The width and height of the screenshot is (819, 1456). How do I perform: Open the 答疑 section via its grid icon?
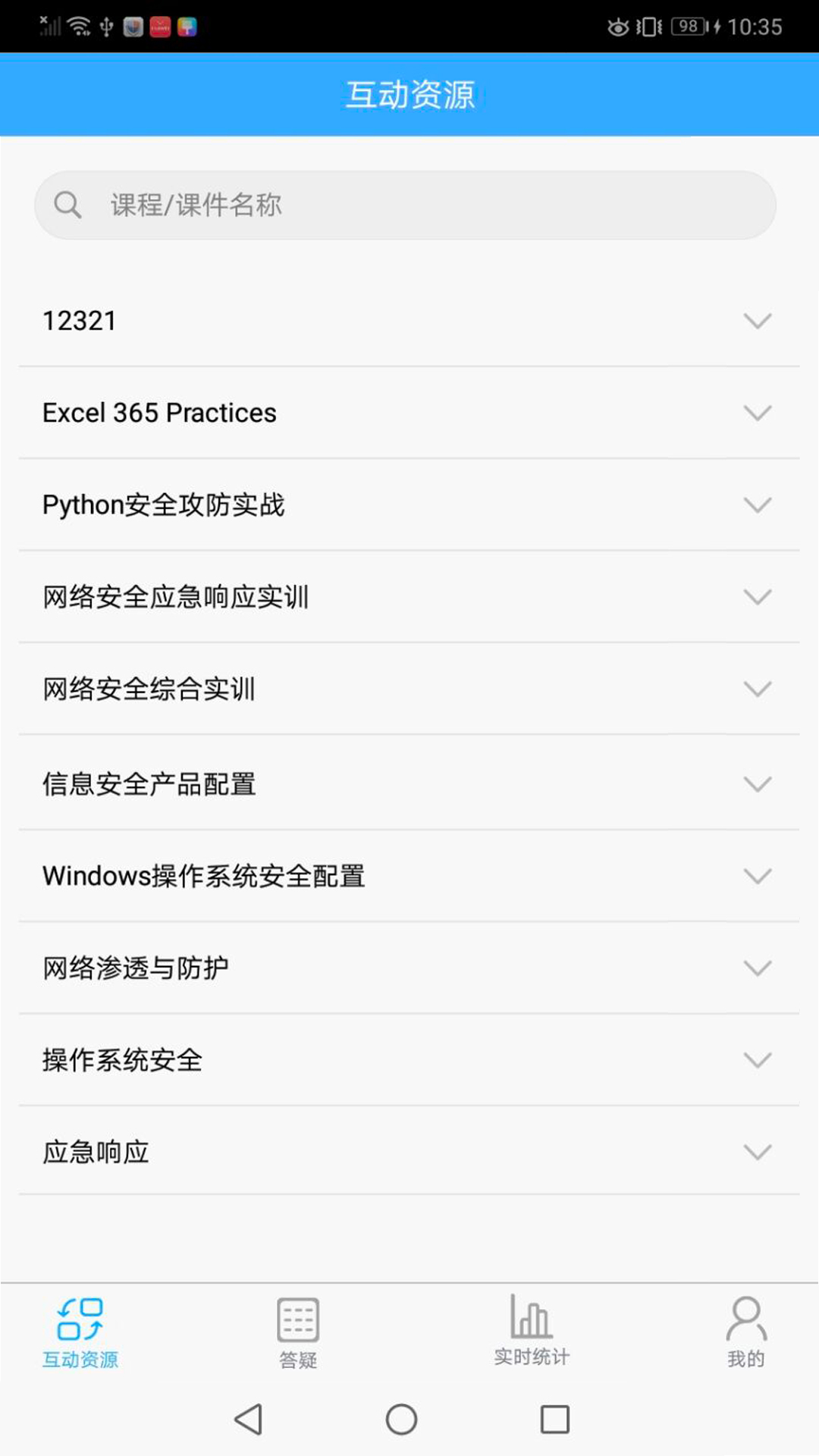297,1319
